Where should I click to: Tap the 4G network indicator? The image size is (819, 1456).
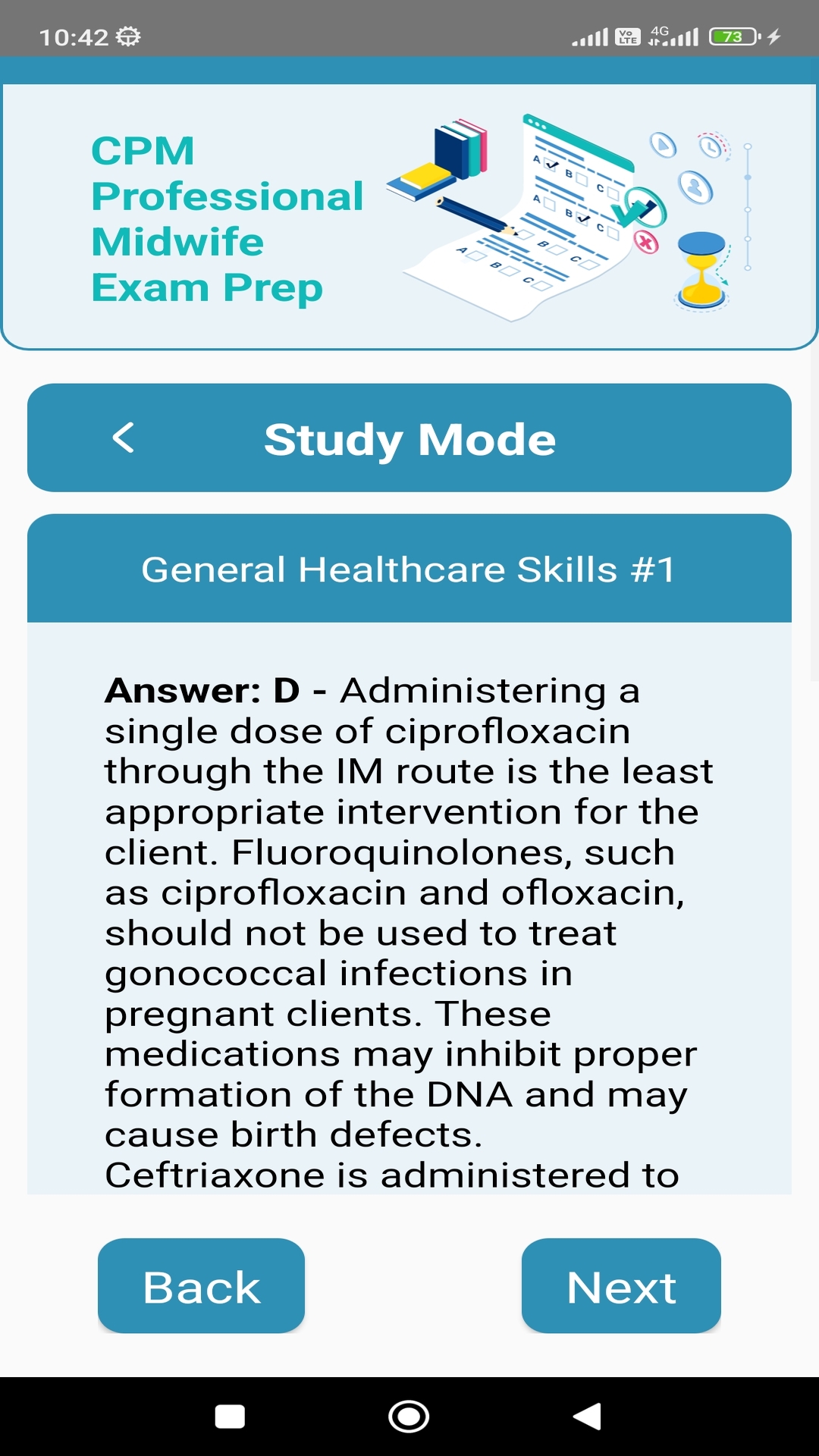pos(660,32)
